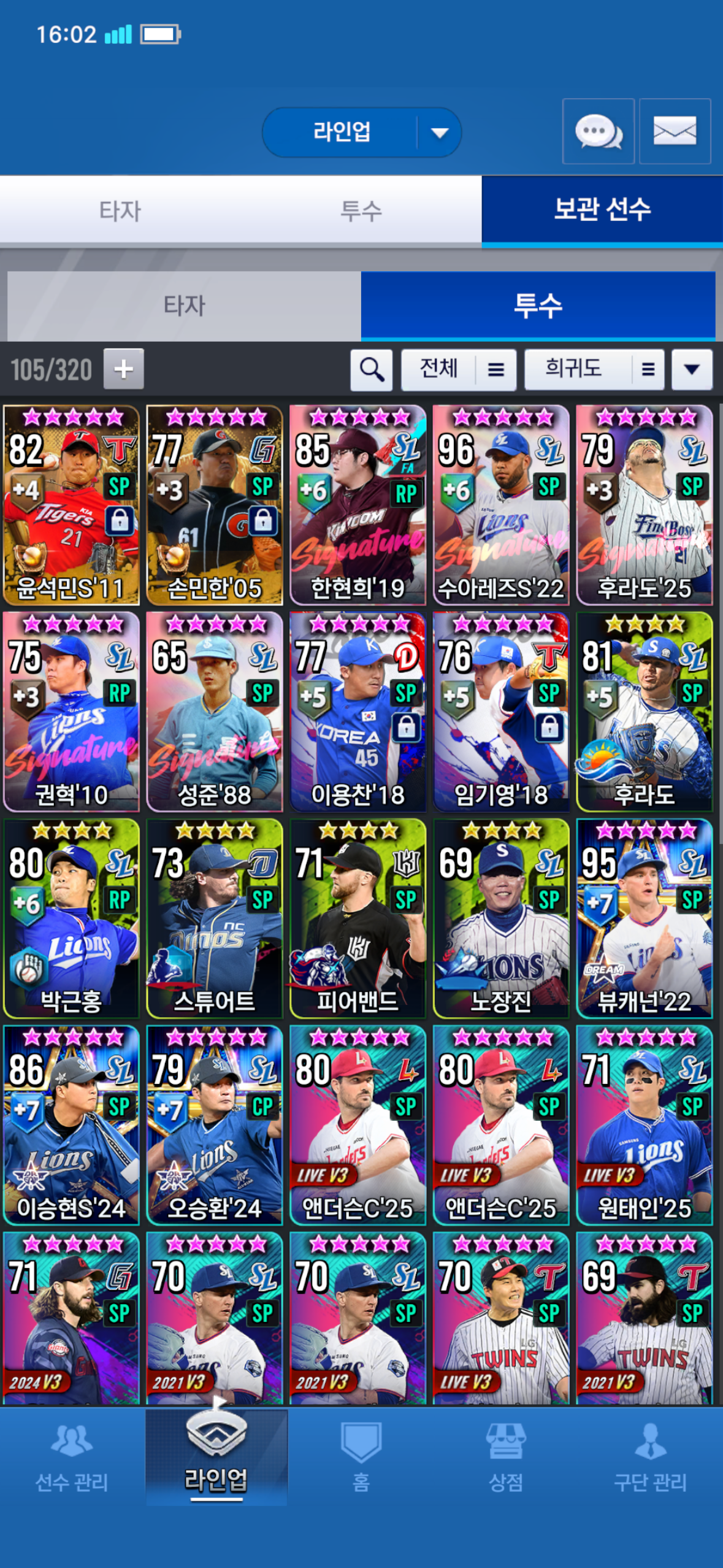Select the 수아레즈S'22 player card

click(x=500, y=505)
